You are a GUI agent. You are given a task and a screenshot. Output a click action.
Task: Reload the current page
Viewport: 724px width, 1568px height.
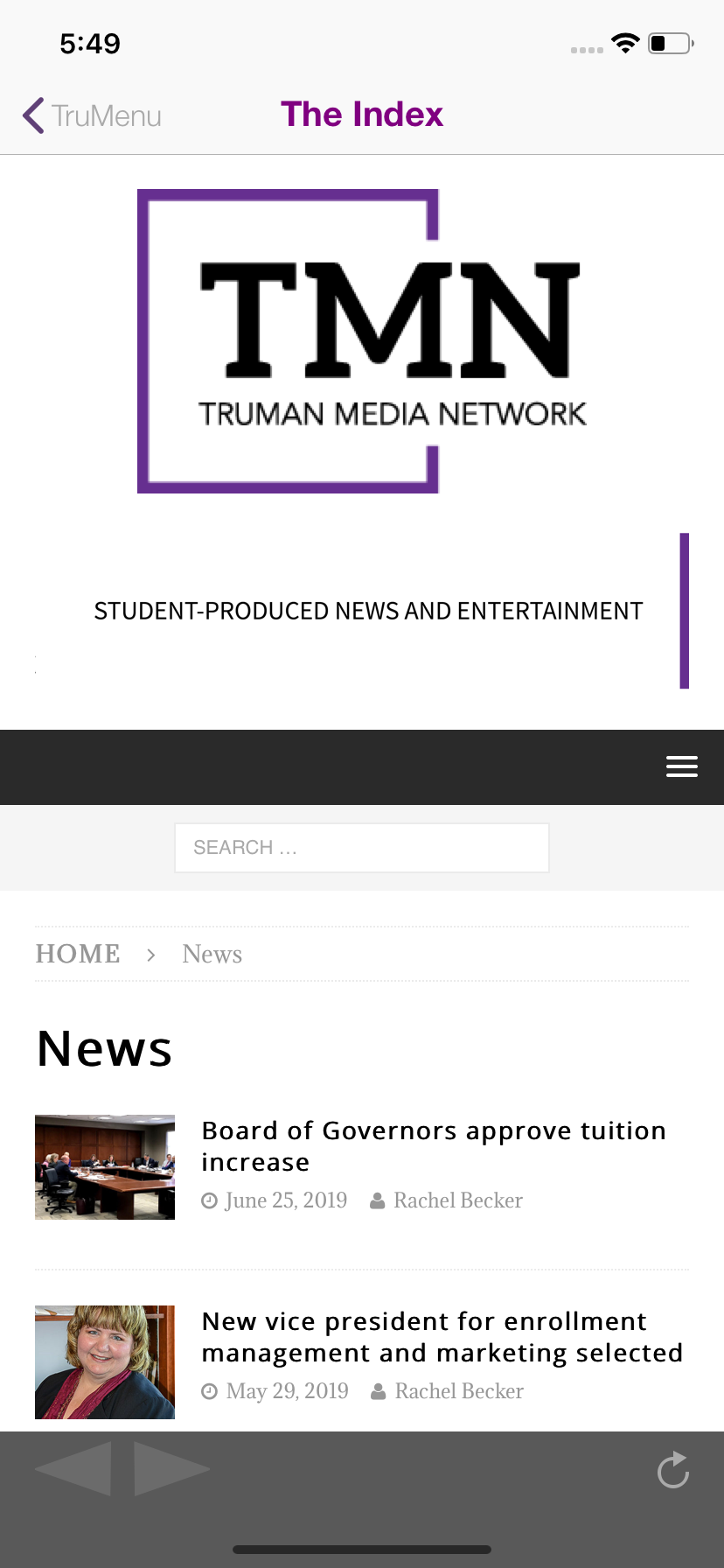[672, 1470]
